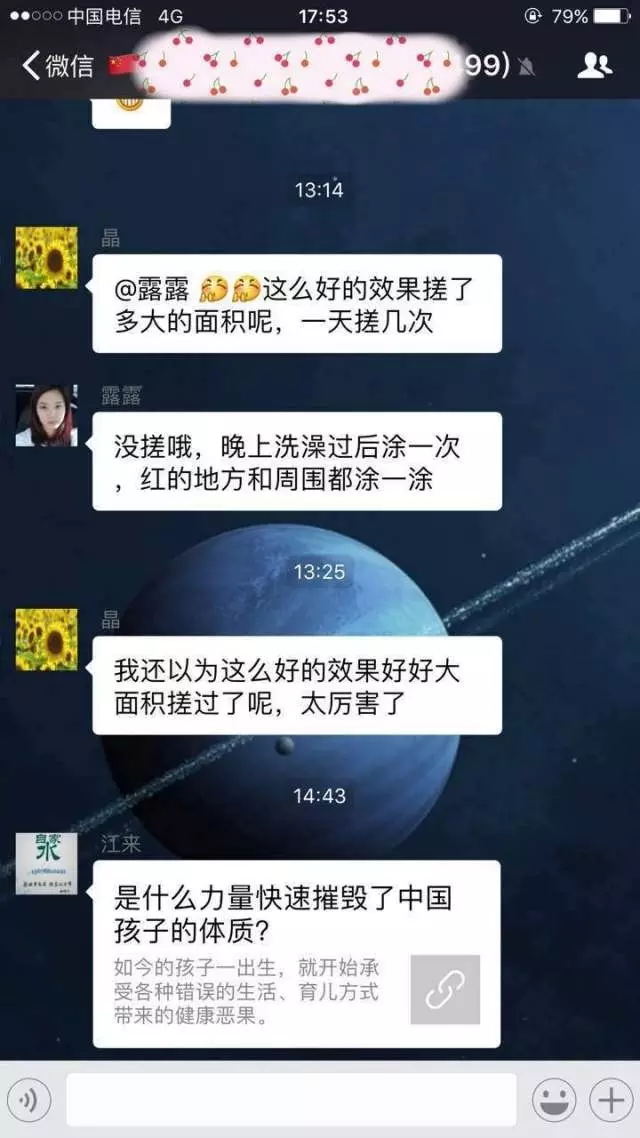View 汪来's profile from the avatar
The image size is (640, 1138).
tap(46, 862)
